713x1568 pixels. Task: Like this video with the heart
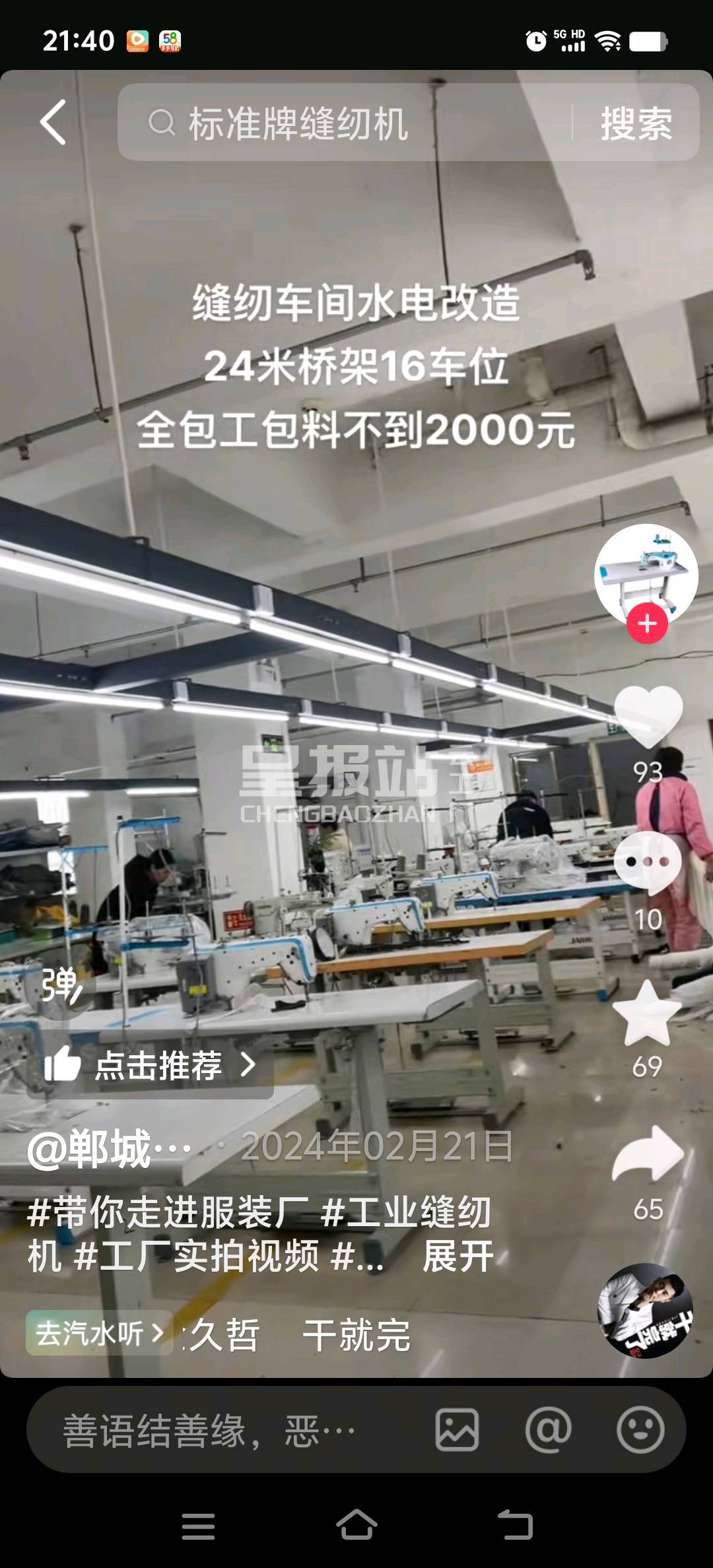tap(648, 717)
